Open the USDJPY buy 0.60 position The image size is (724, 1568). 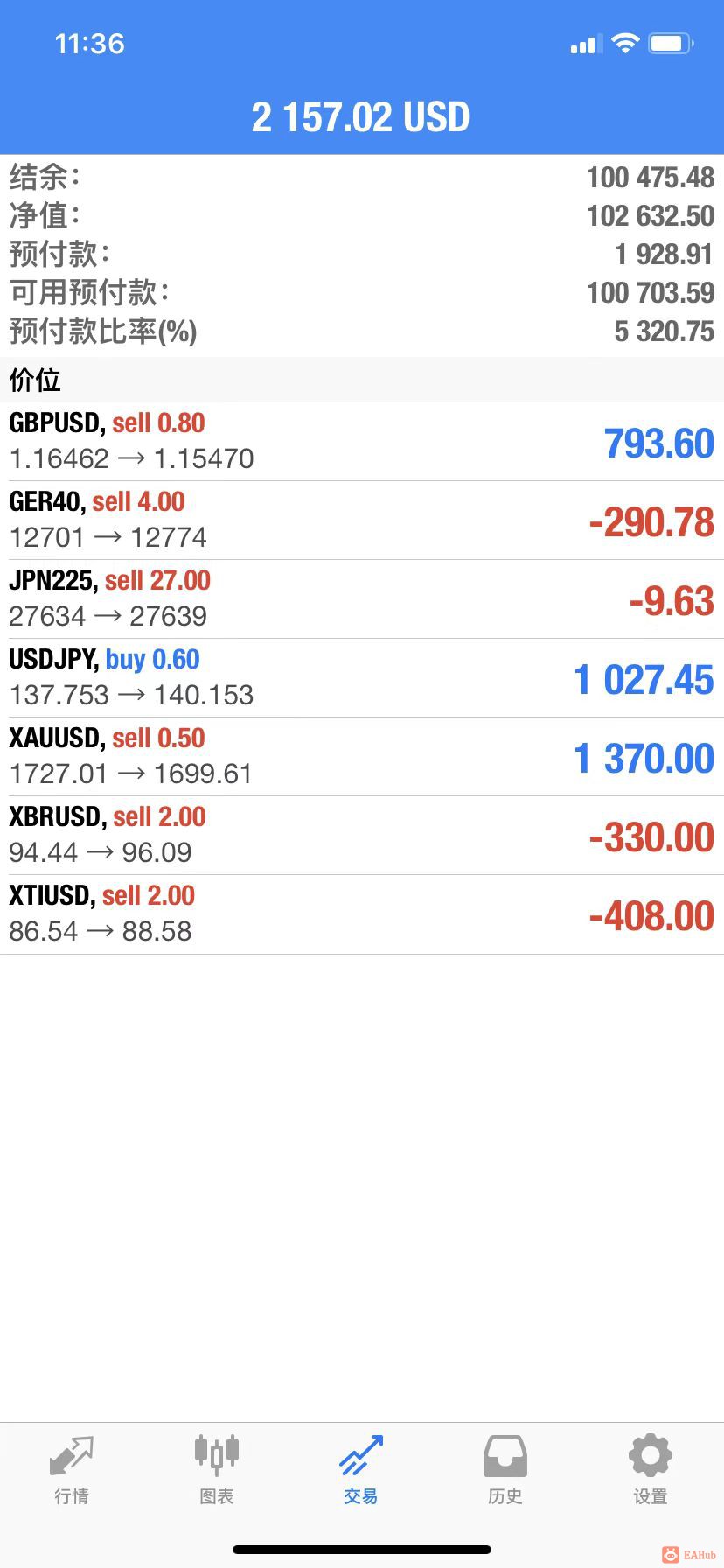pyautogui.click(x=362, y=678)
